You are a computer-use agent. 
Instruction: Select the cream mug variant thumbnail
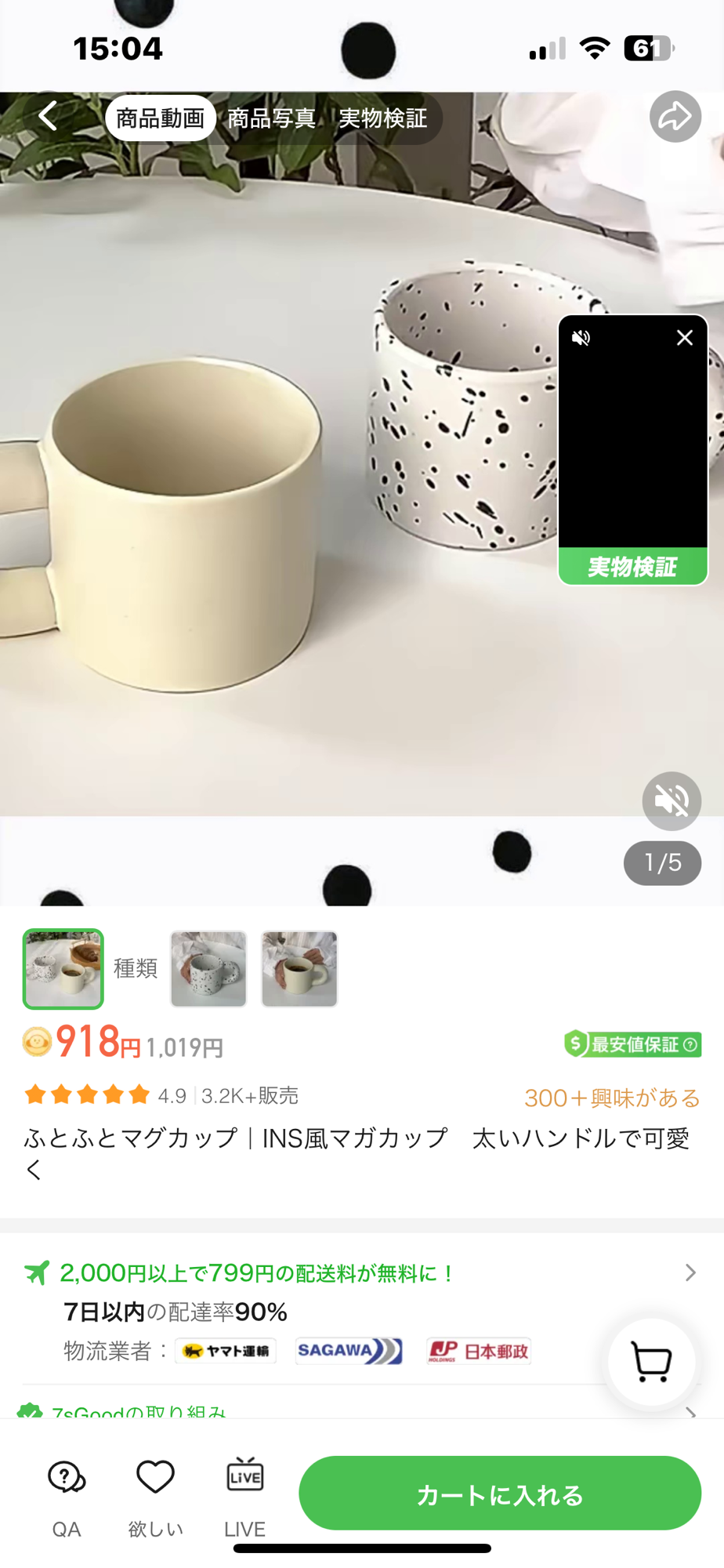point(299,969)
